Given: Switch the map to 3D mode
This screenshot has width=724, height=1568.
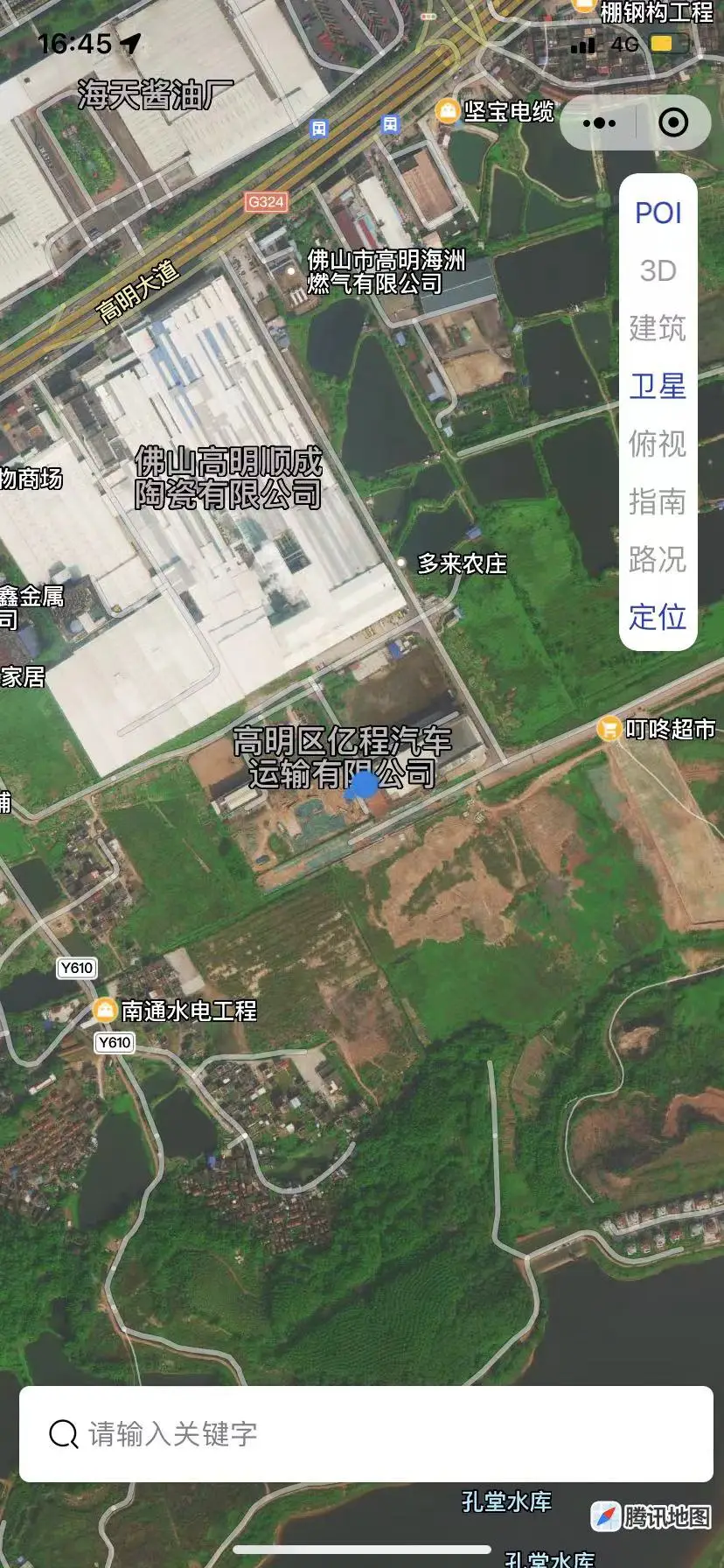Looking at the screenshot, I should (x=658, y=270).
